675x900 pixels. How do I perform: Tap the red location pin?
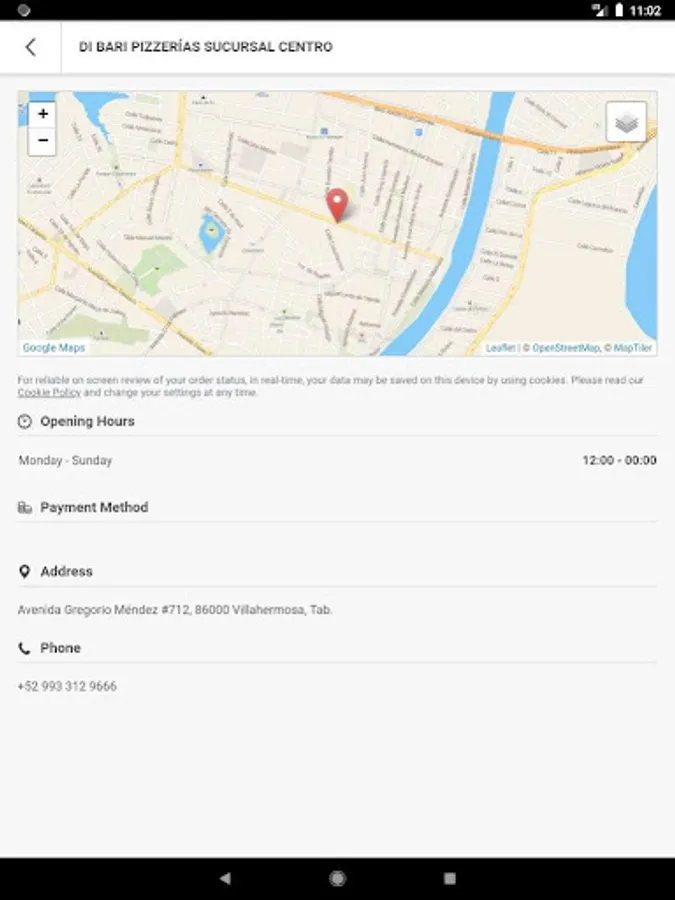click(x=338, y=205)
